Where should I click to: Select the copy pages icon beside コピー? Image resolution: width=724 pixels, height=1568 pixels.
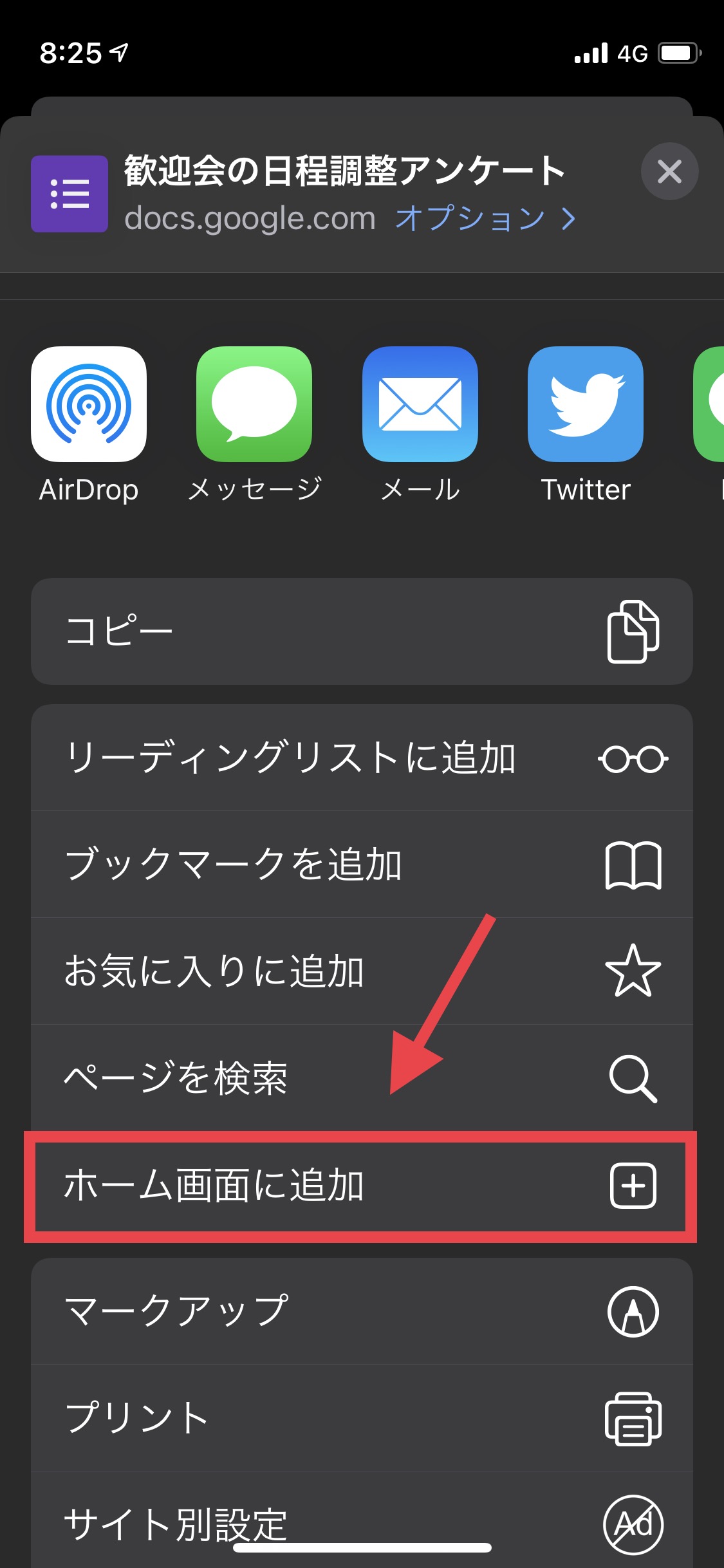tap(633, 631)
